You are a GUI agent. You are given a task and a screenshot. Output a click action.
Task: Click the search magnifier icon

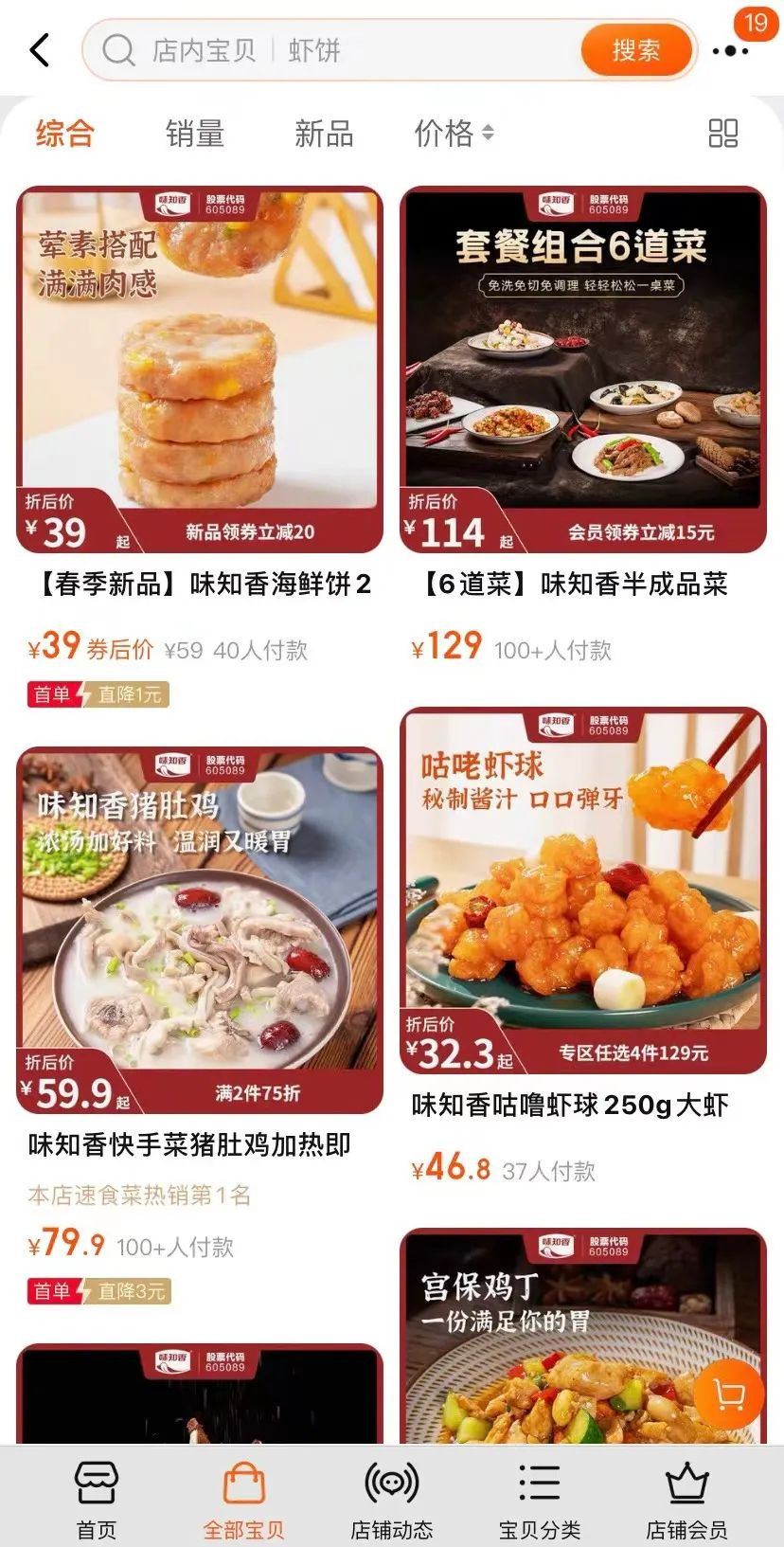coord(117,51)
